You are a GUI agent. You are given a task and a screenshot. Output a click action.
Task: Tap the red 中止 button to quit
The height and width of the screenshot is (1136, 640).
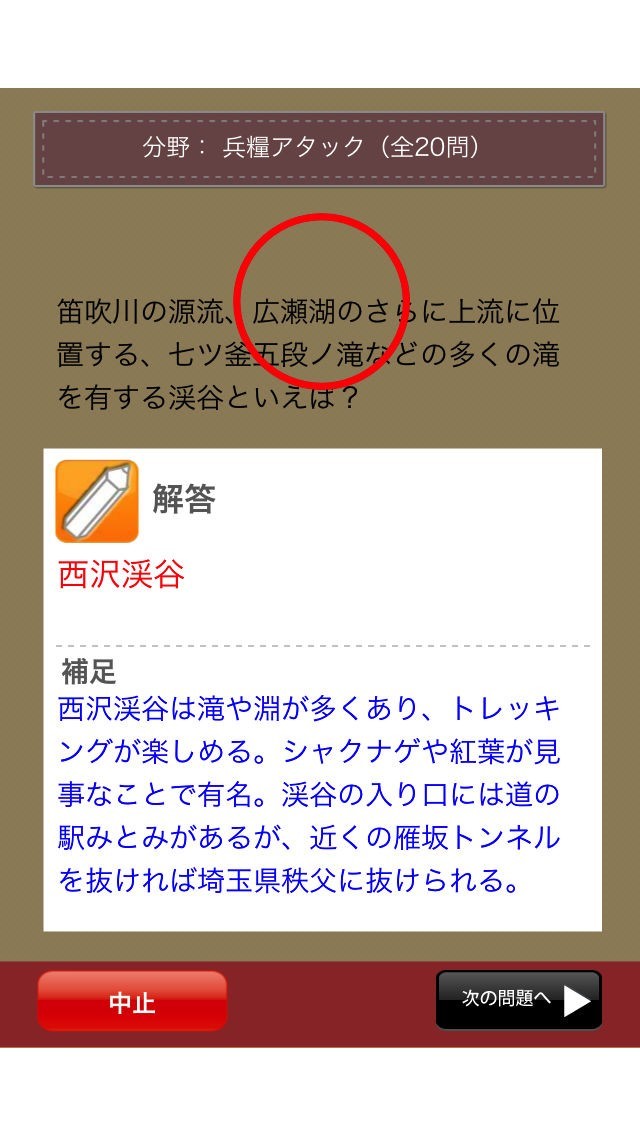[132, 1001]
